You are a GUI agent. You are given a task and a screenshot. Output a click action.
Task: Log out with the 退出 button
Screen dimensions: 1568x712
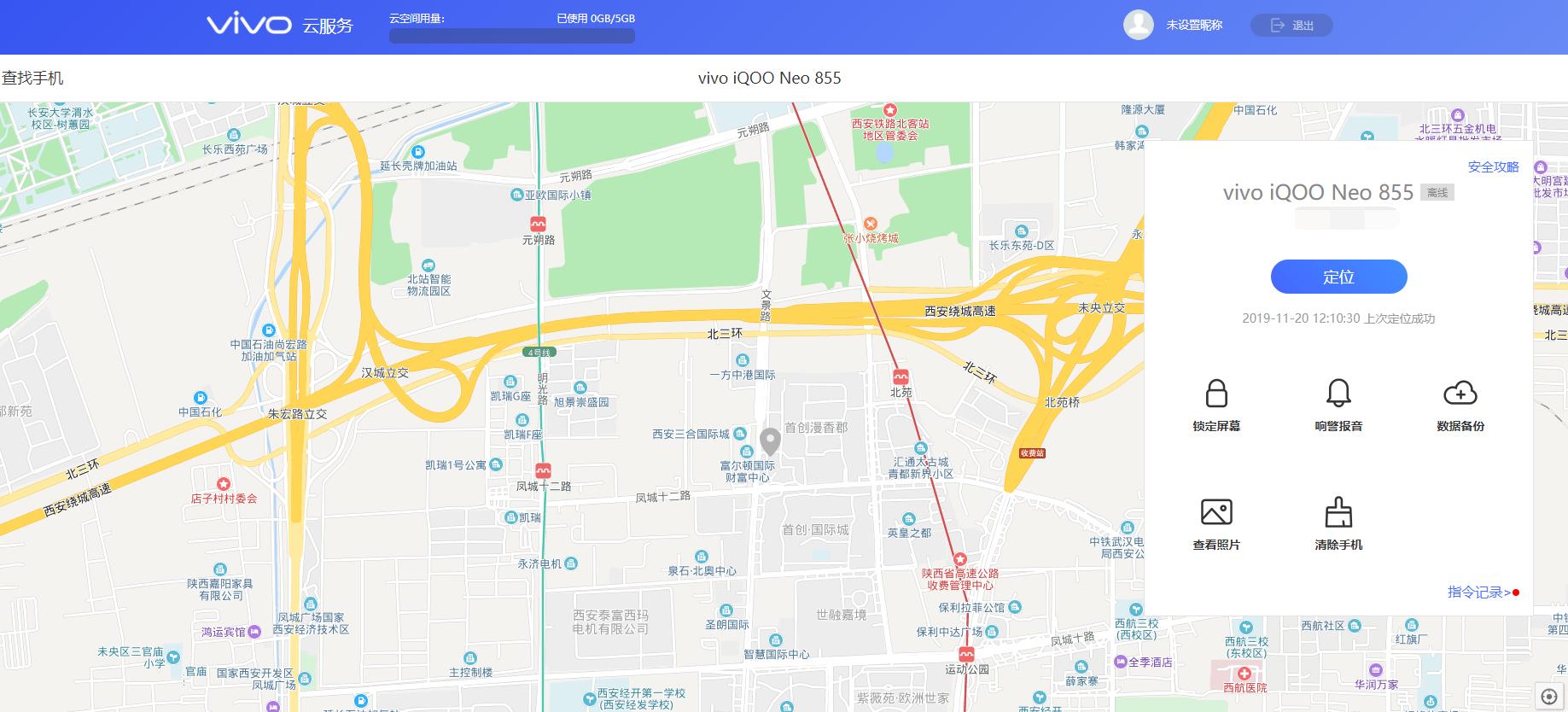tap(1291, 26)
